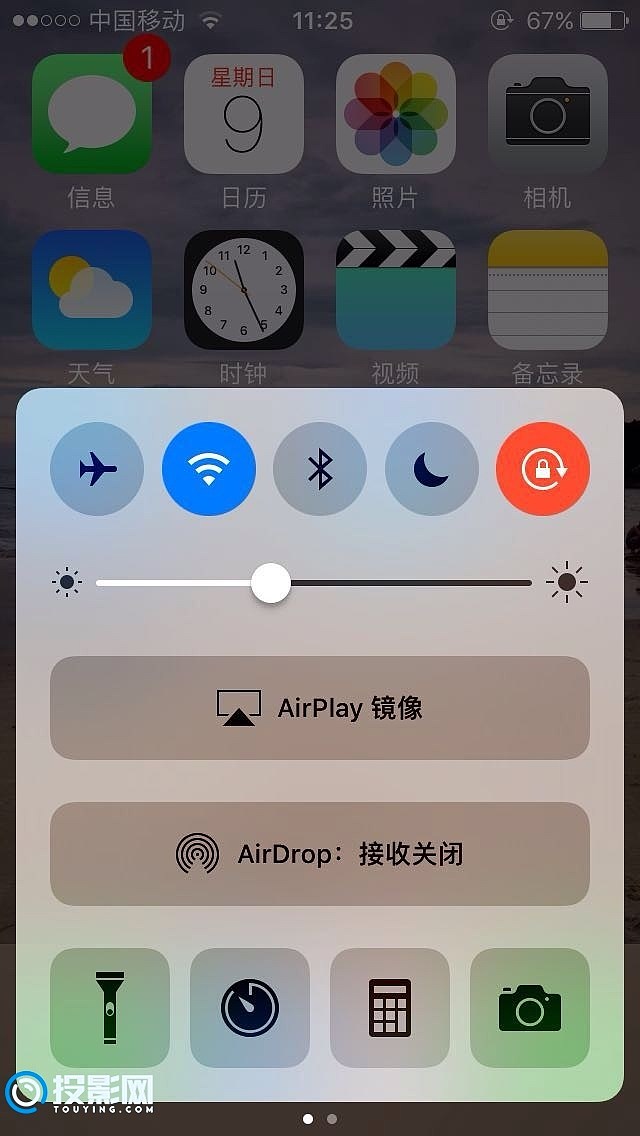Viewport: 640px width, 1136px height.
Task: Turn on the flashlight
Action: [x=110, y=1008]
